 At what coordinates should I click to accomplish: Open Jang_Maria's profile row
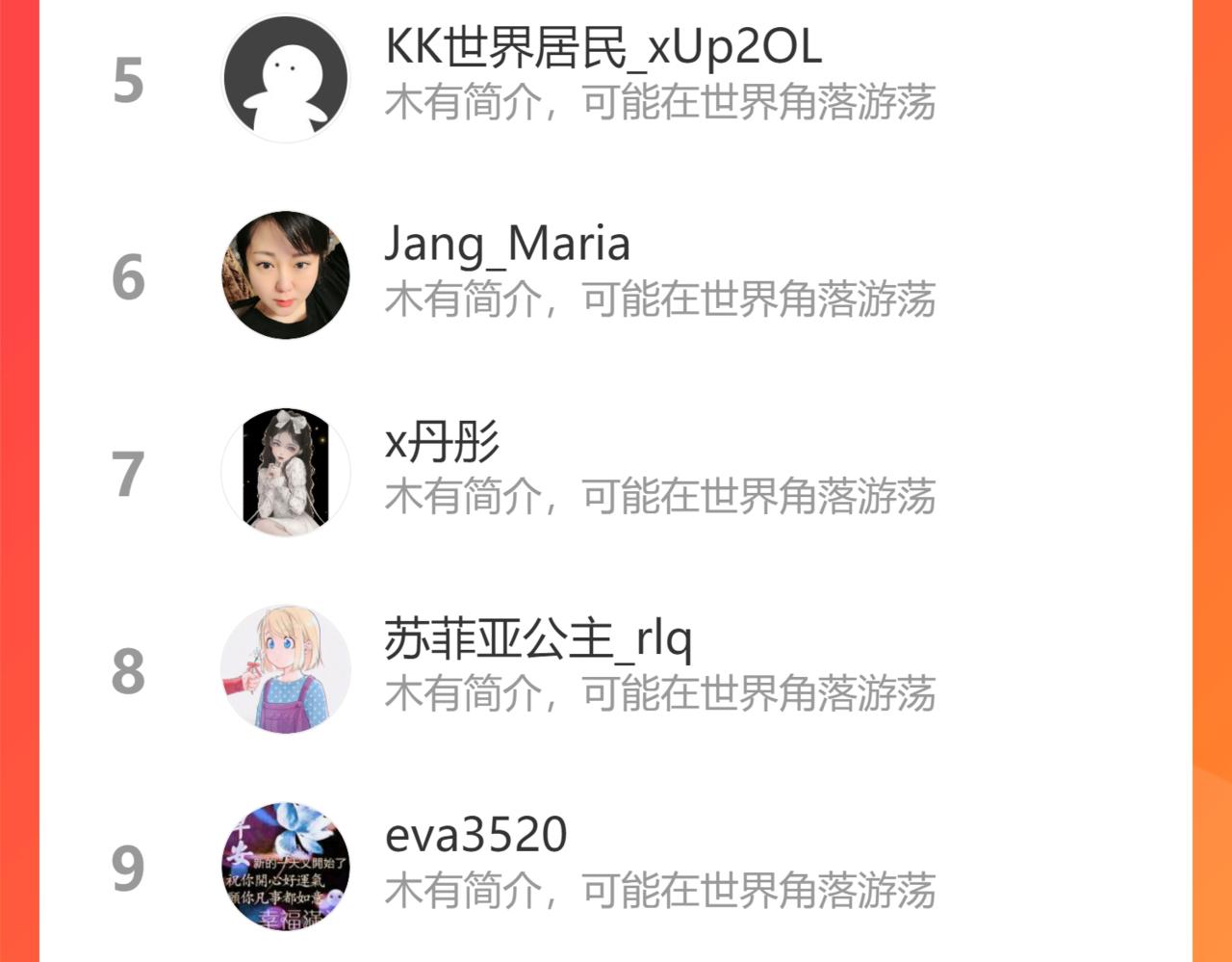tap(616, 275)
